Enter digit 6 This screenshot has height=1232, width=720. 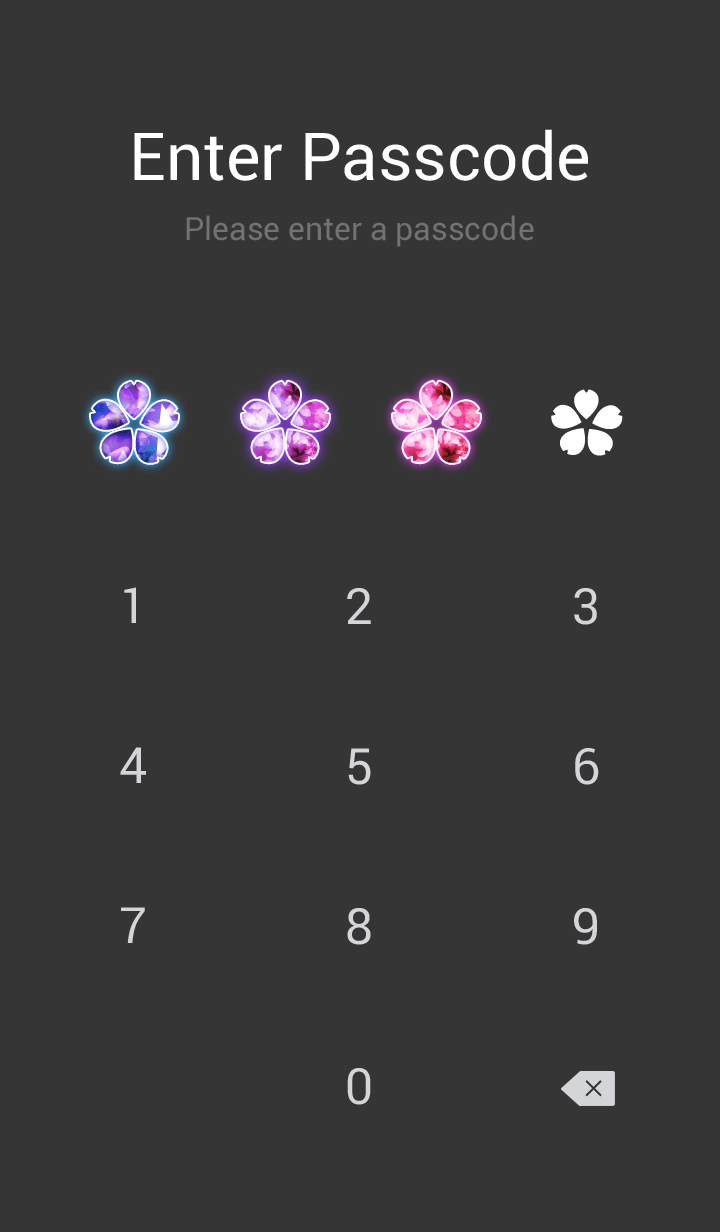586,767
